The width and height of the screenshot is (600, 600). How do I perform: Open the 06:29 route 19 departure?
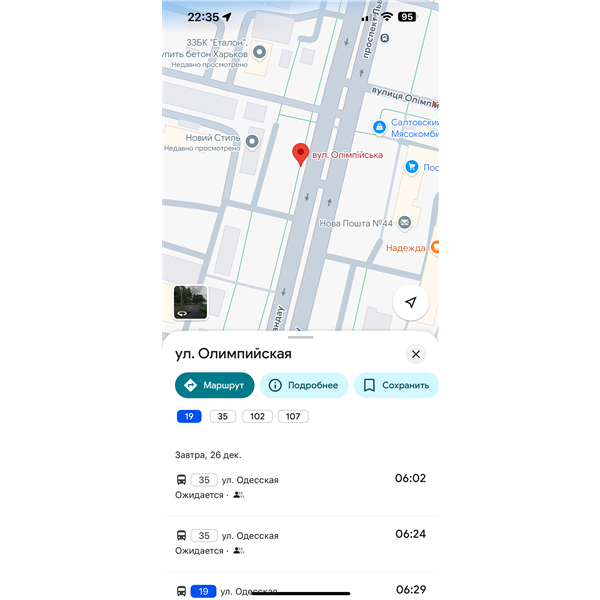click(x=300, y=589)
